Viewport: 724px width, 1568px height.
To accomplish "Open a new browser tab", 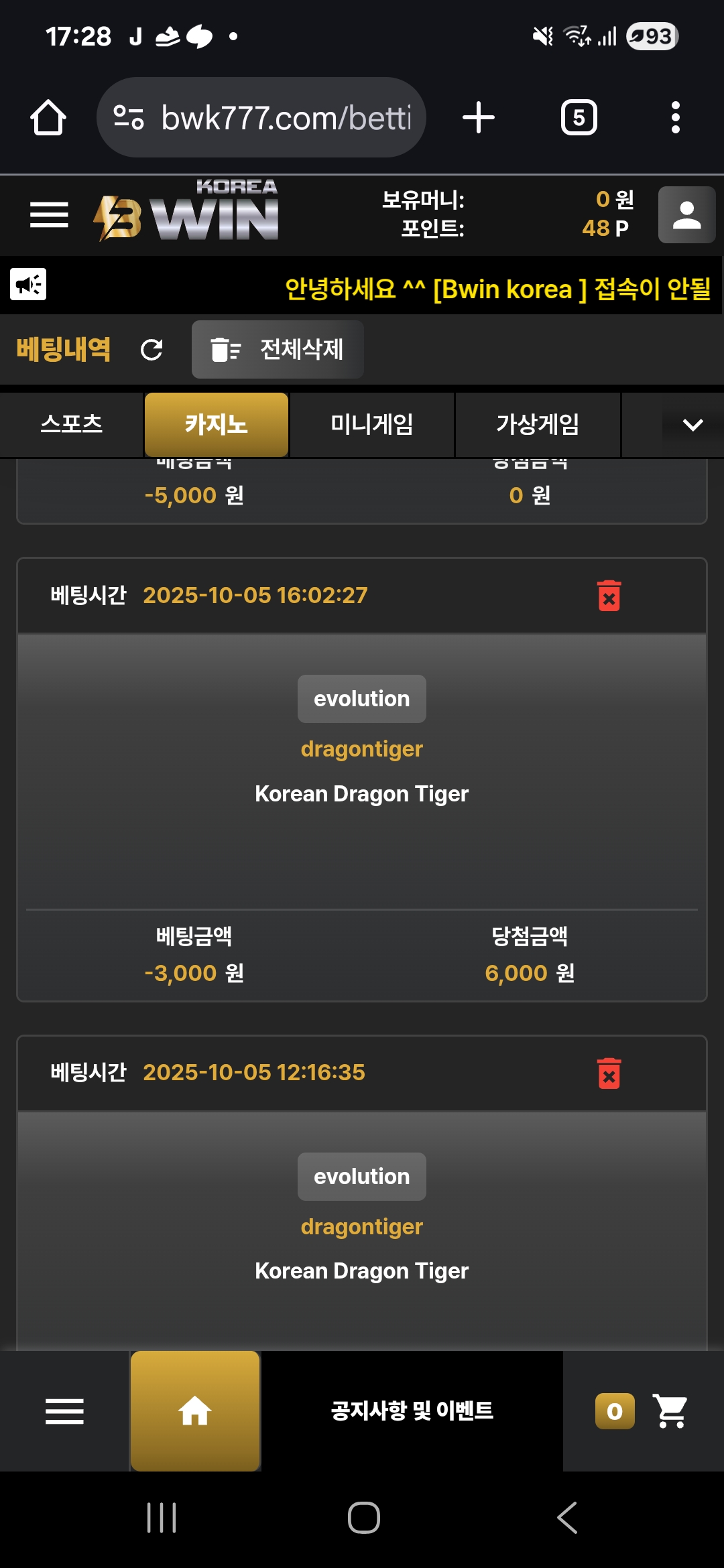I will pyautogui.click(x=479, y=118).
